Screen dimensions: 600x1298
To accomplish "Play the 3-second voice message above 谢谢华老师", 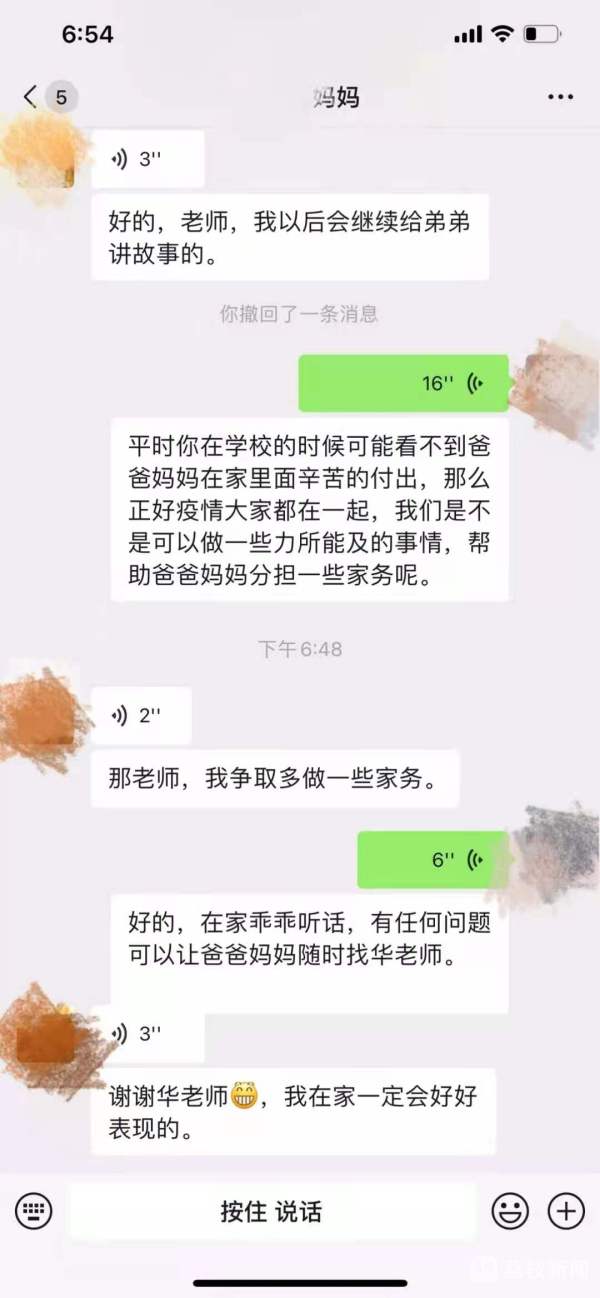I will point(148,1033).
